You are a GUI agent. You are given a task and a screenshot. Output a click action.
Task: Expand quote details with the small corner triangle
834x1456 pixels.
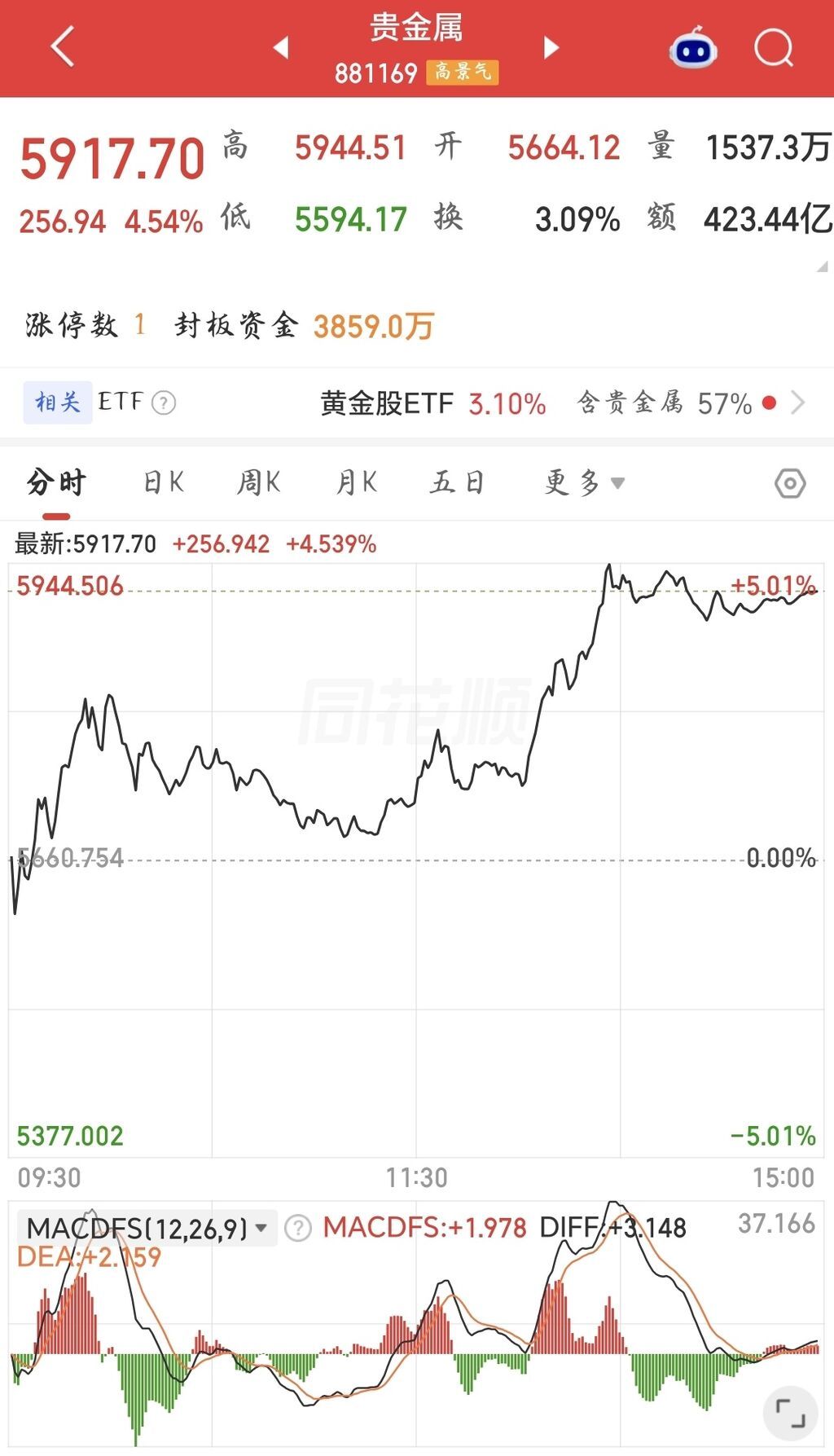point(822,266)
